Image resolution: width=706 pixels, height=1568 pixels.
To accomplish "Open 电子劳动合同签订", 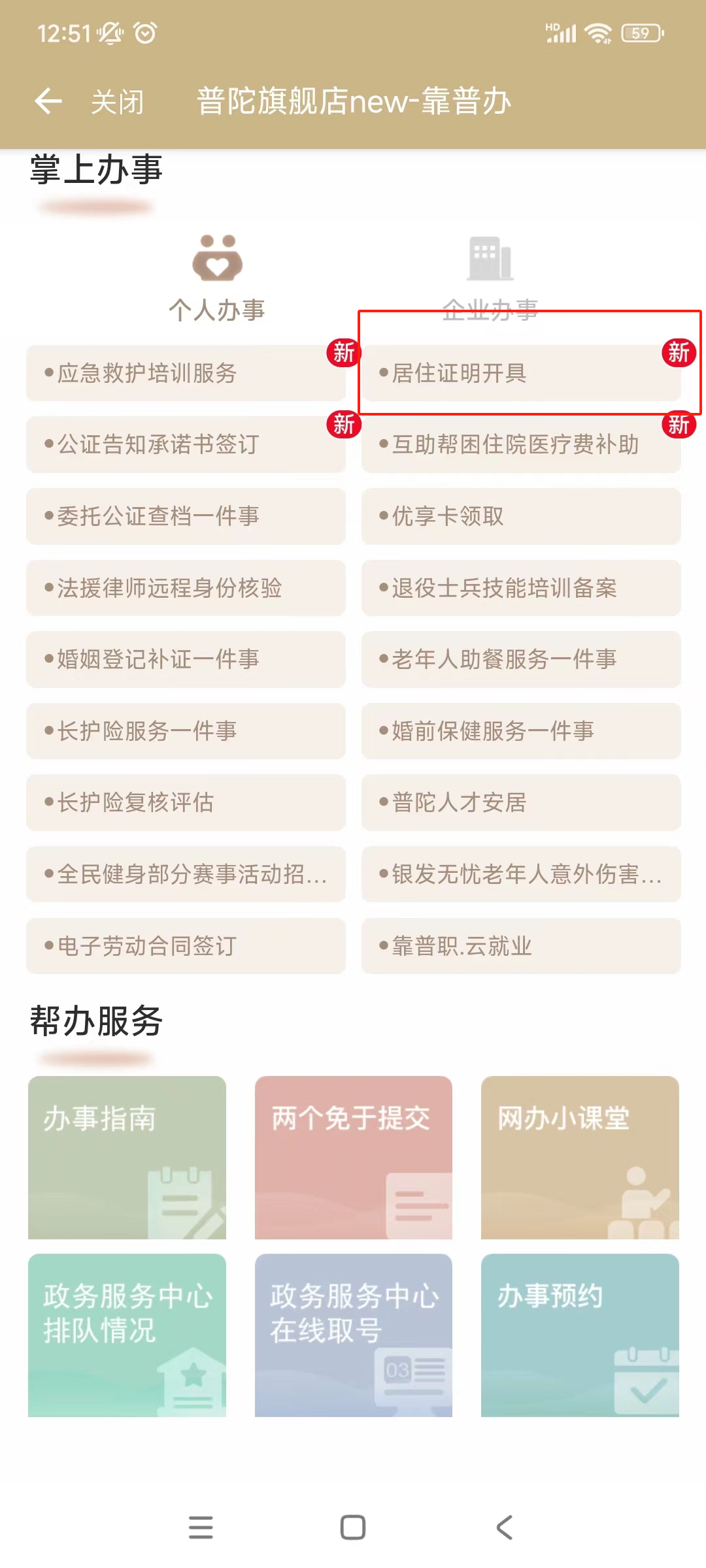I will click(186, 946).
